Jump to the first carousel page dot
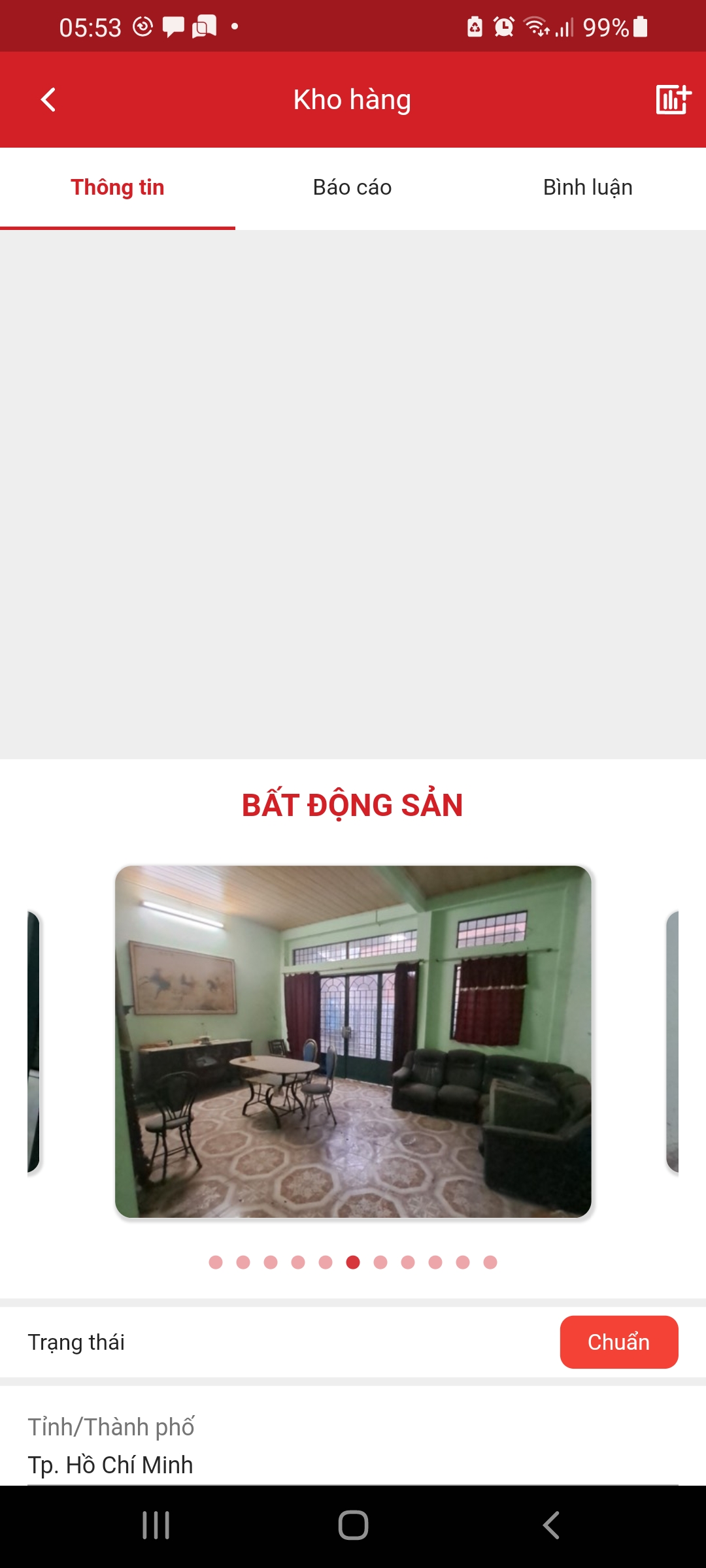 216,1262
